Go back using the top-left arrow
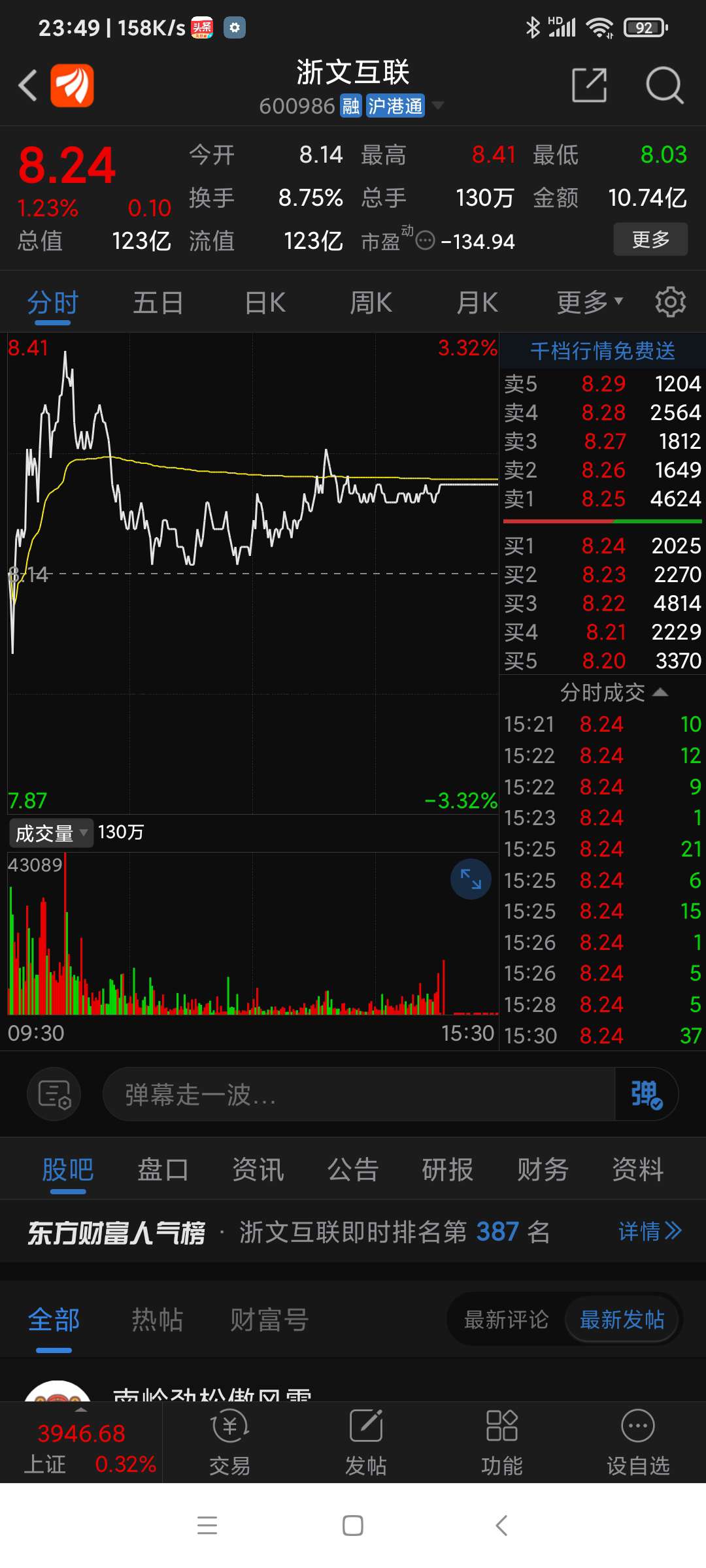 [x=28, y=86]
